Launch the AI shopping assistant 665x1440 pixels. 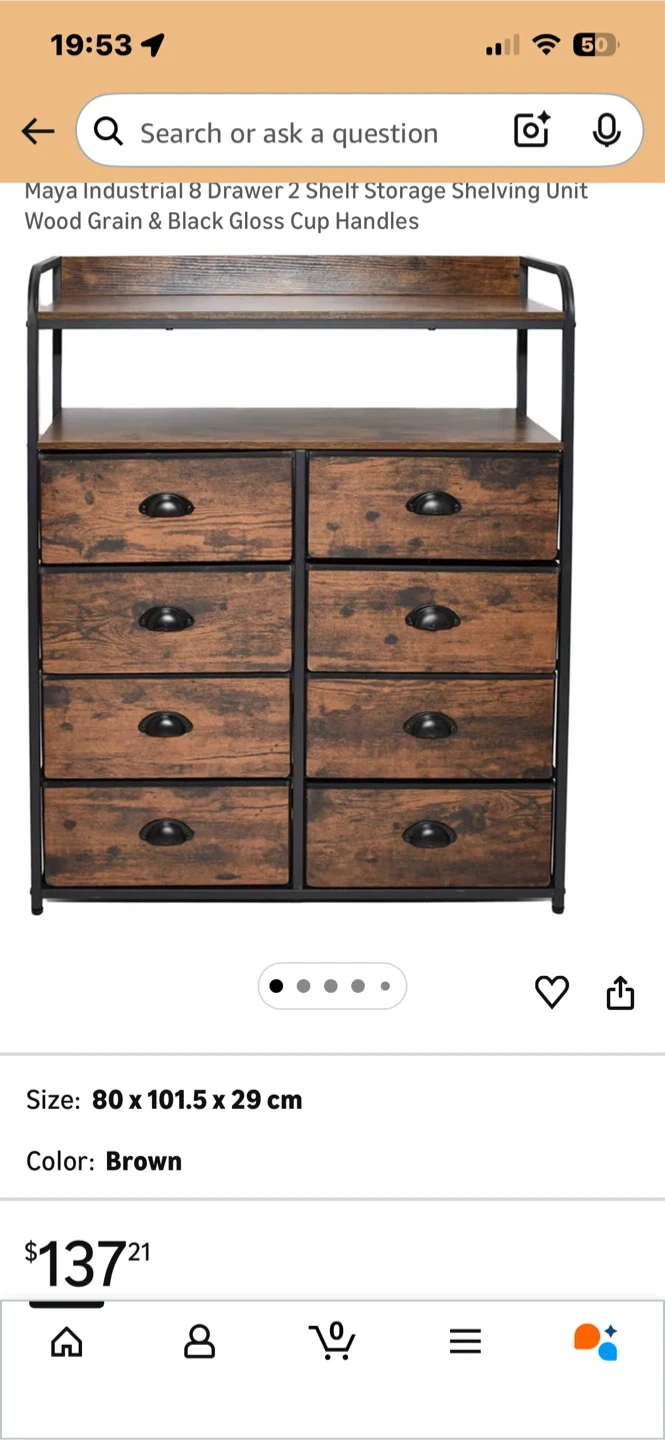pos(596,1341)
